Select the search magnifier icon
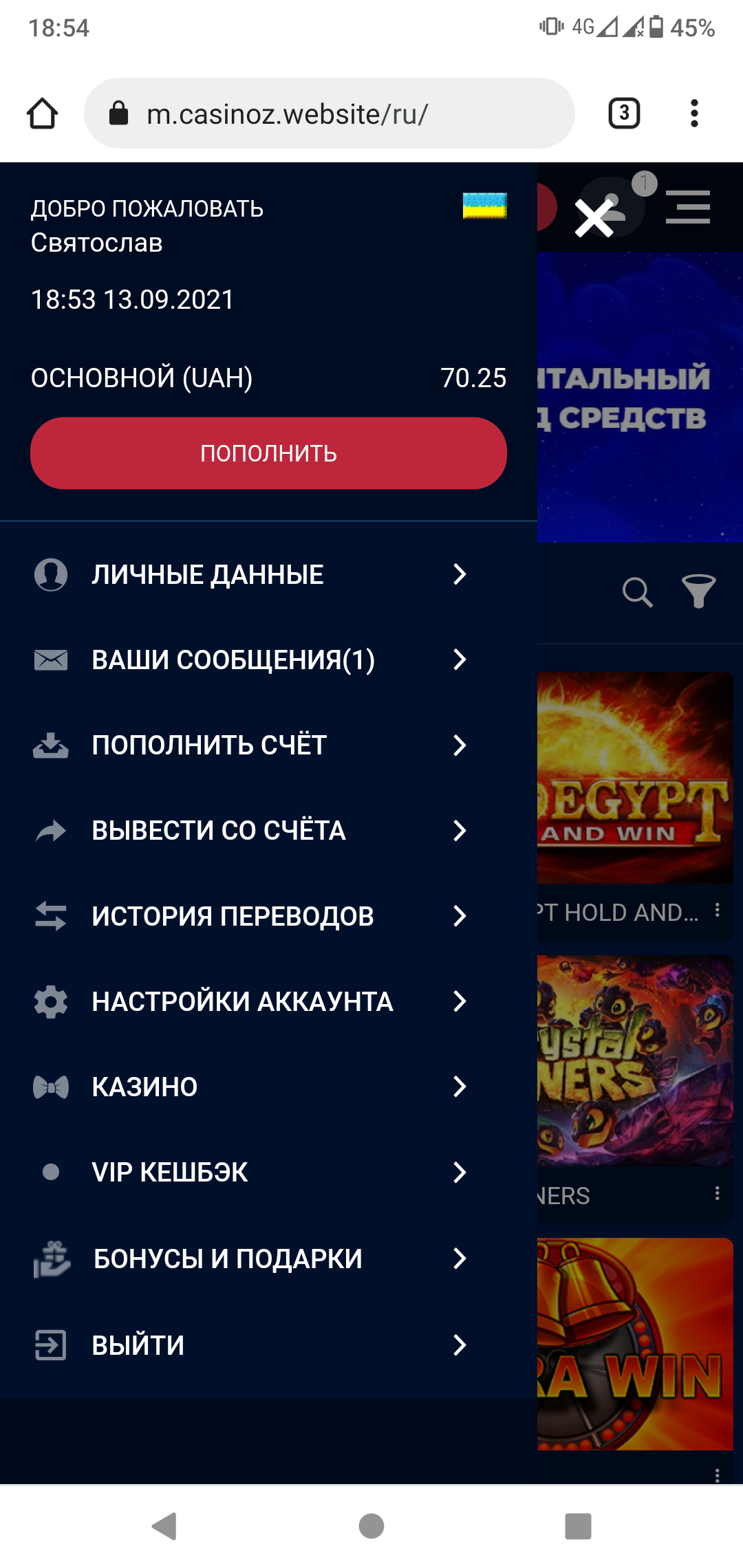 tap(636, 591)
